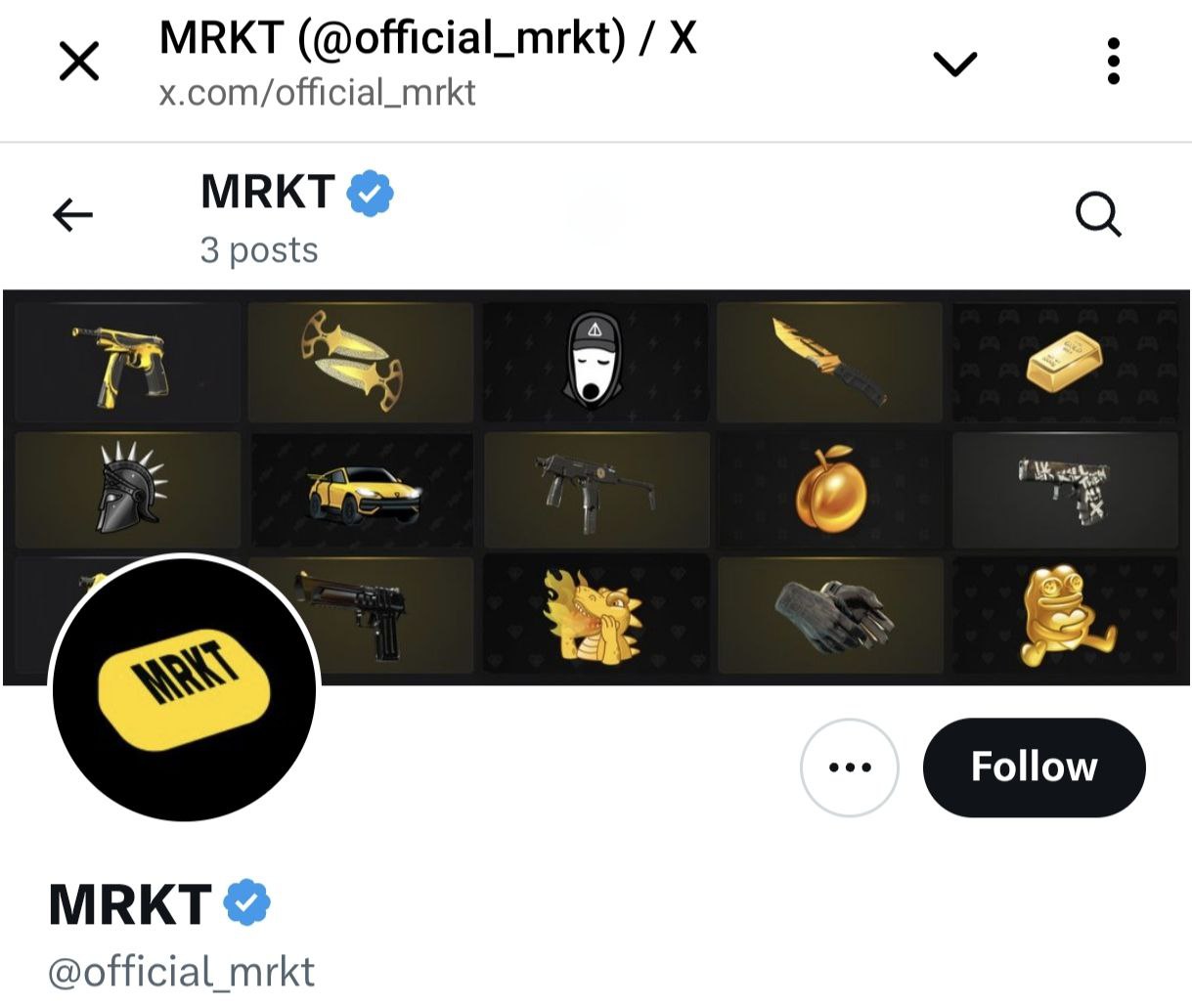The height and width of the screenshot is (1008, 1192).
Task: Expand the page info dropdown chevron
Action: [x=954, y=65]
